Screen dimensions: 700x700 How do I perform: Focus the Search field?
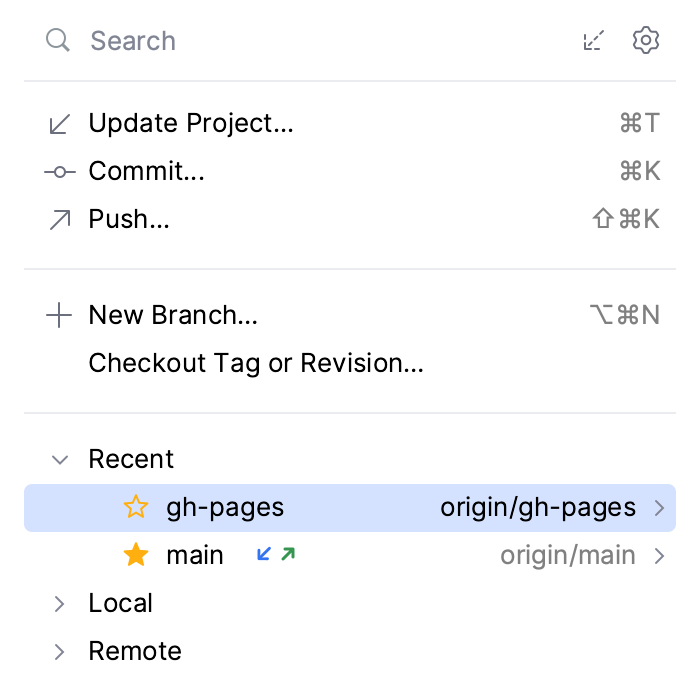coord(300,41)
